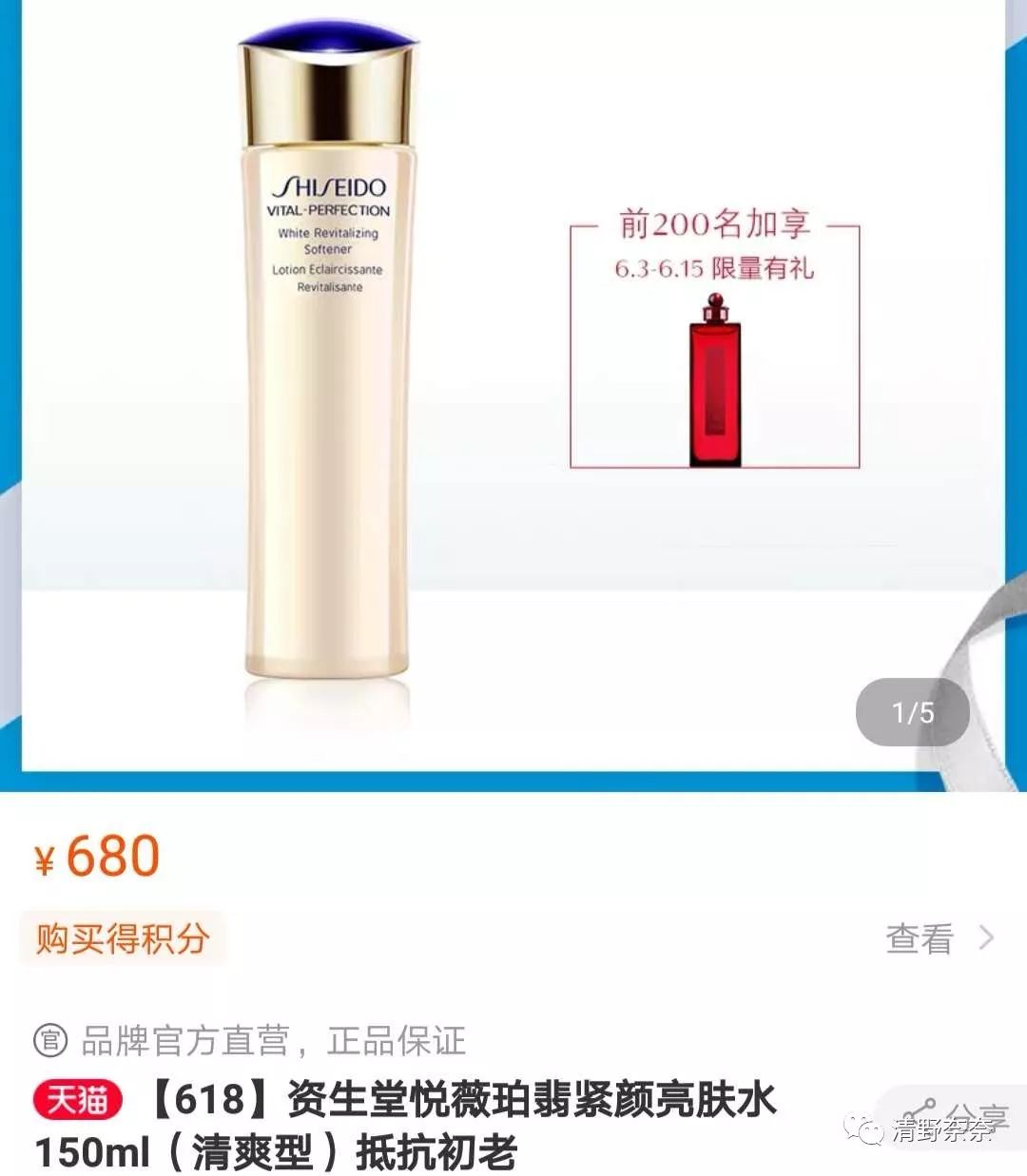Viewport: 1027px width, 1176px height.
Task: Click the 官 brand official direct icon
Action: click(51, 1040)
